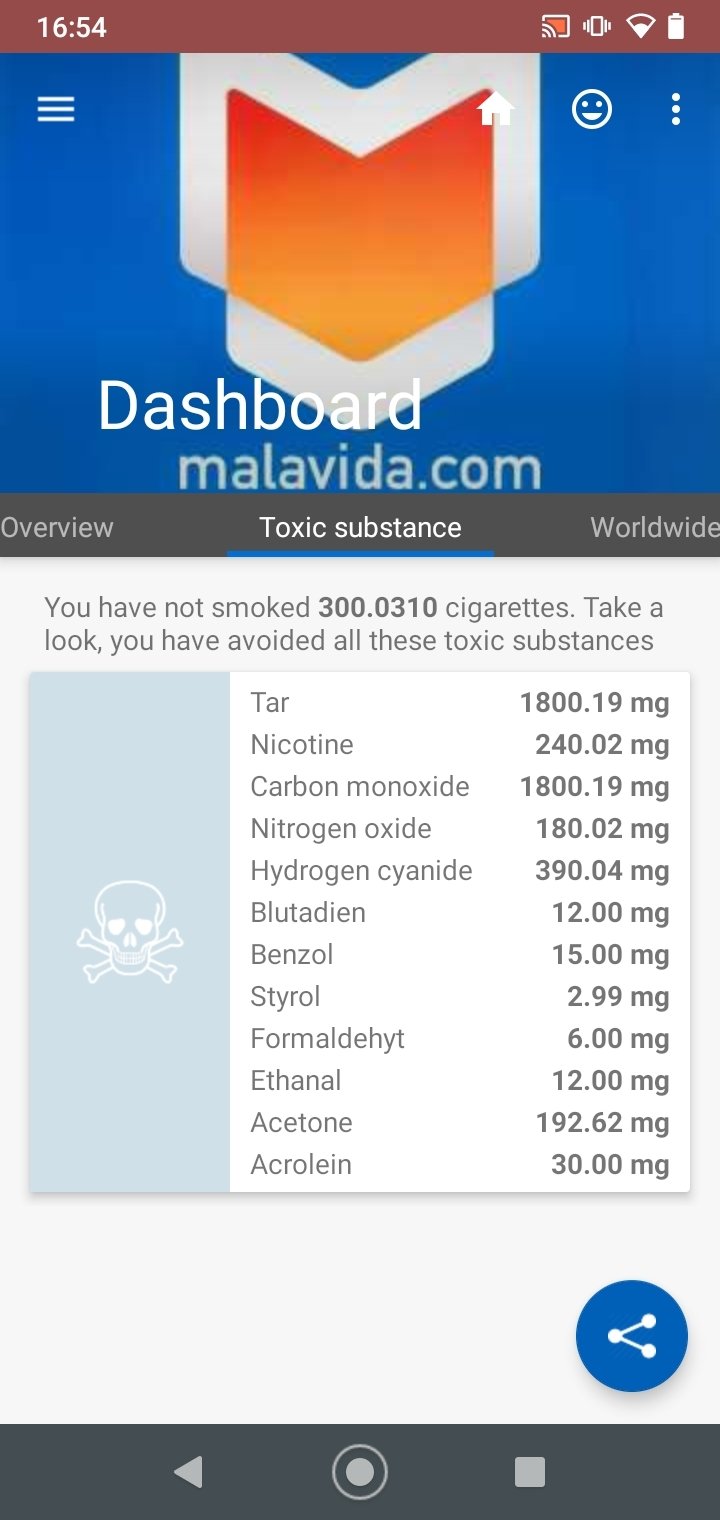Open the hamburger navigation drawer

(x=56, y=109)
